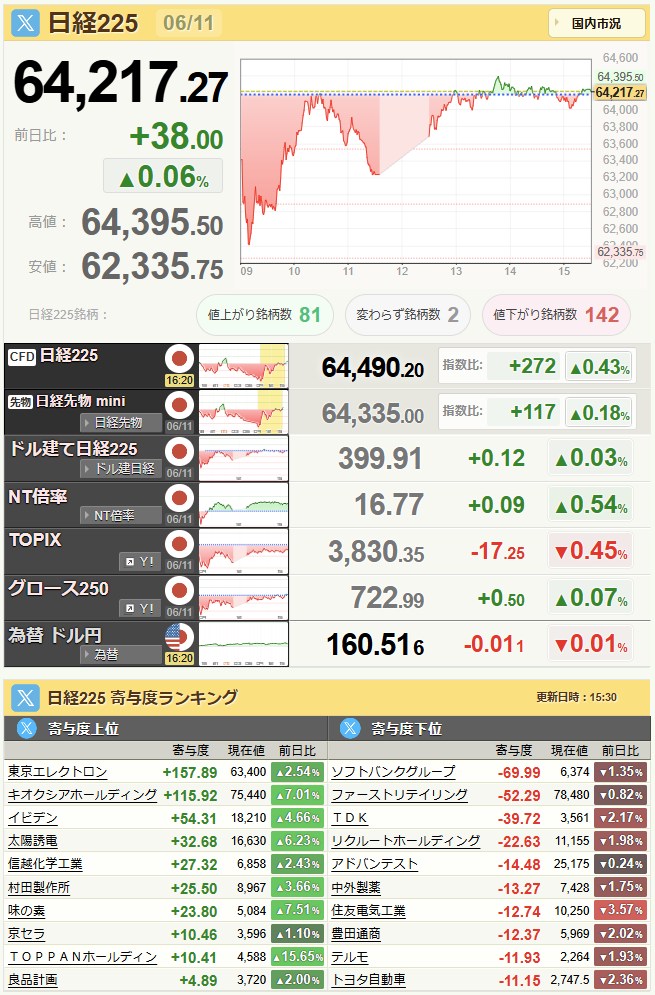Viewport: 655px width, 995px height.
Task: Open the NT倍率 sub-link
Action: (121, 515)
